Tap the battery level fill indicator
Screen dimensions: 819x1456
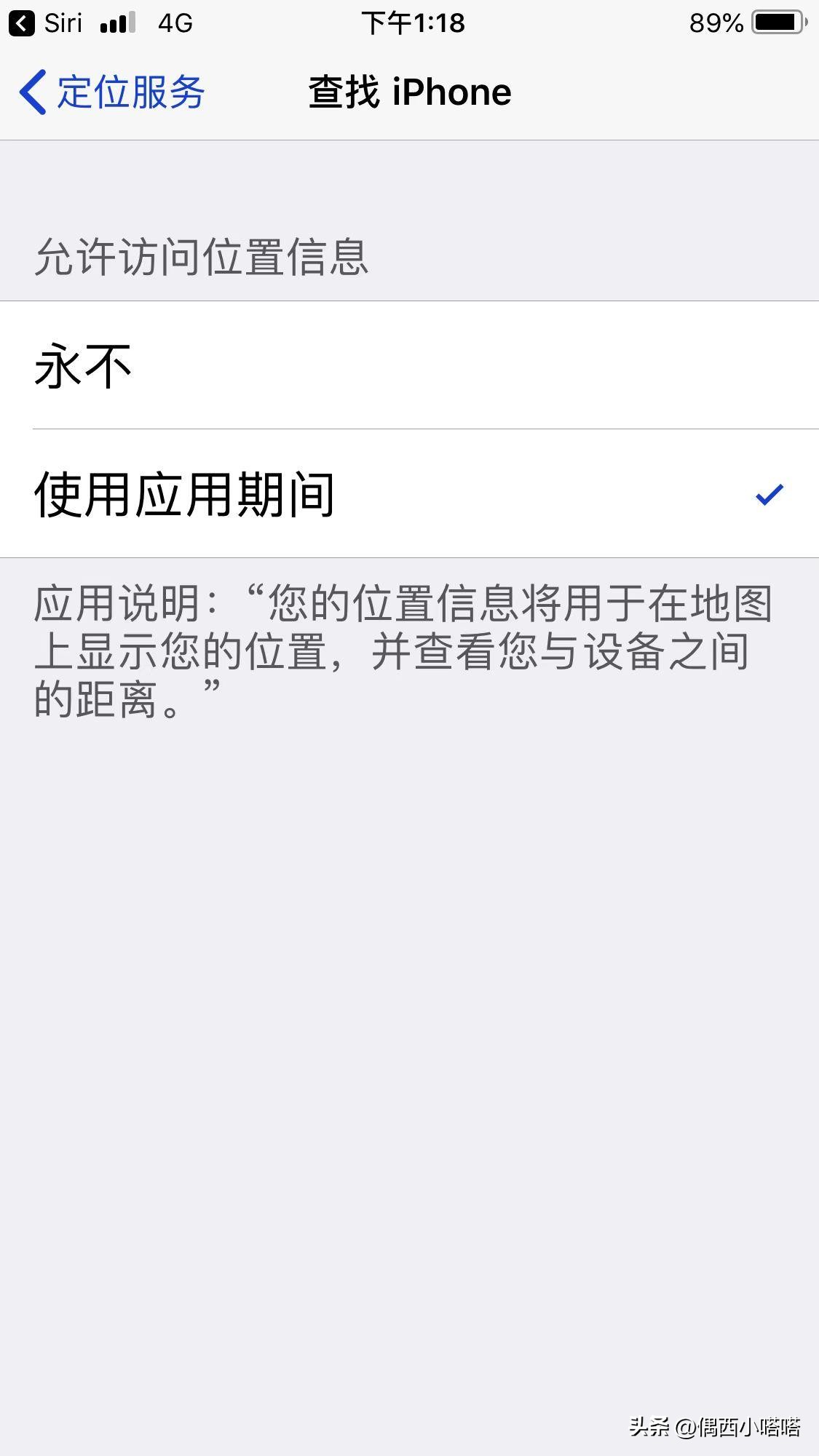tap(772, 22)
